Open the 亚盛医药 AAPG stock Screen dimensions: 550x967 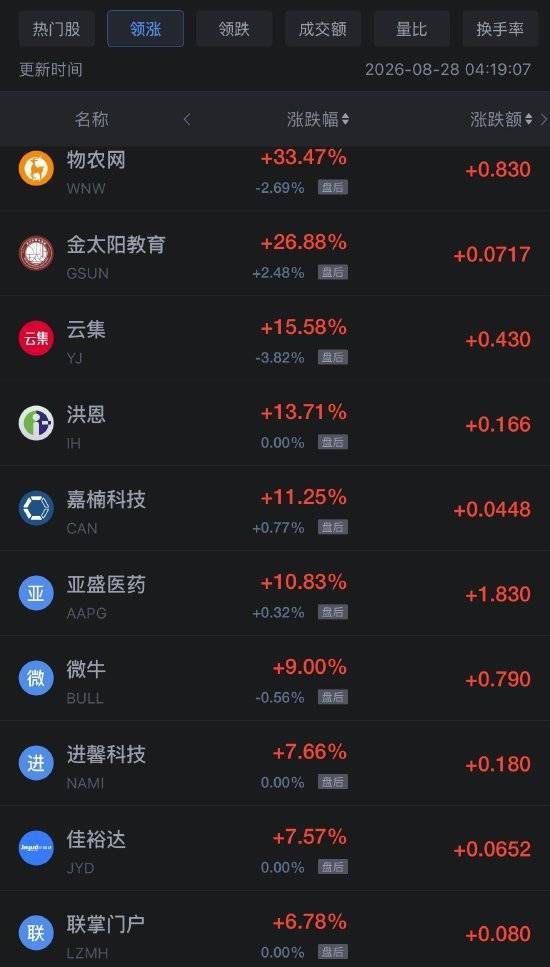[x=275, y=594]
